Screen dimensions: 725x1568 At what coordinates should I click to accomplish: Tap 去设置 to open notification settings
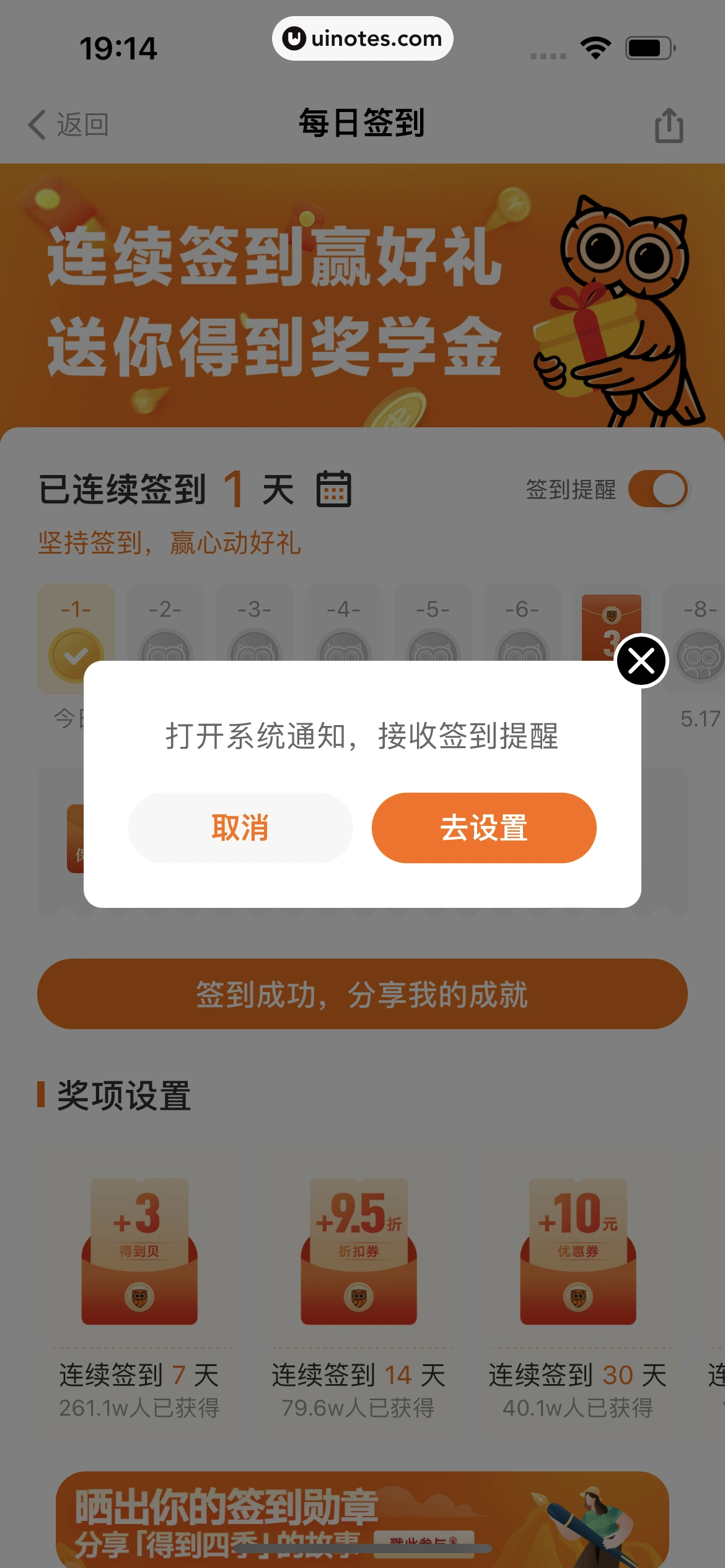click(x=484, y=827)
